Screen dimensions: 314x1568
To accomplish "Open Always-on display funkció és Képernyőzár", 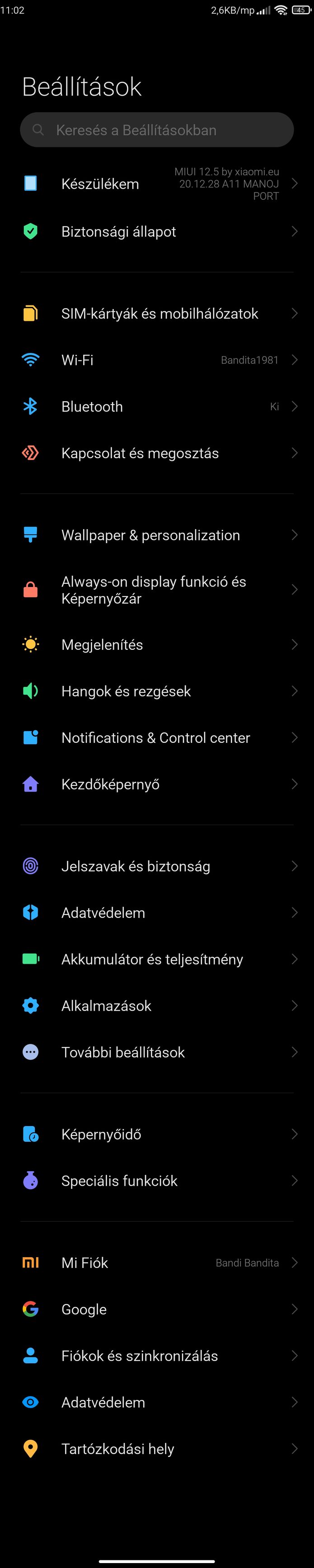I will (156, 590).
